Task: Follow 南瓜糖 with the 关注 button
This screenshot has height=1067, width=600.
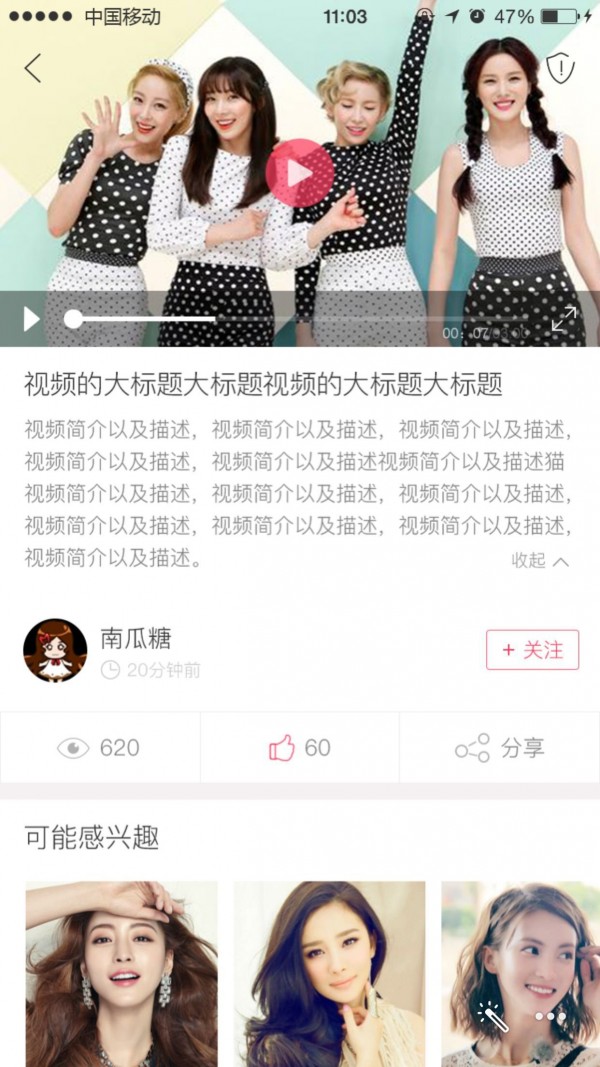Action: tap(532, 650)
